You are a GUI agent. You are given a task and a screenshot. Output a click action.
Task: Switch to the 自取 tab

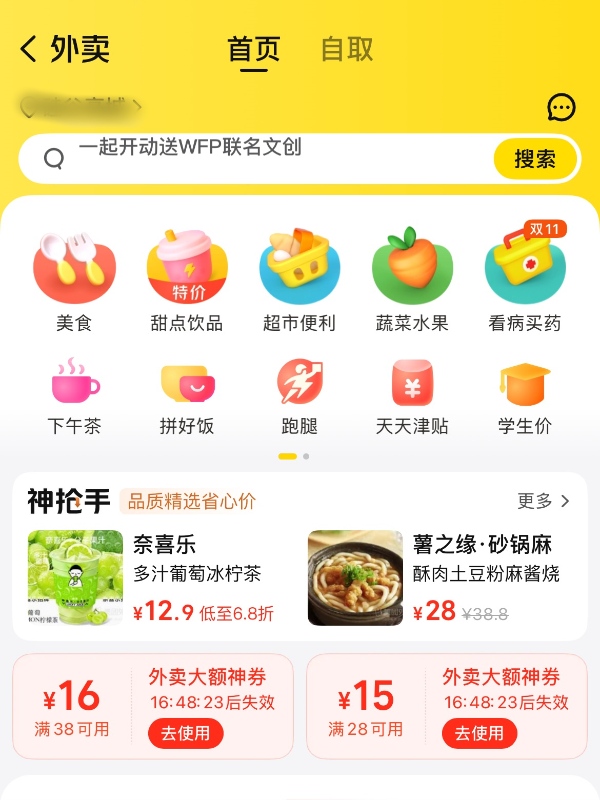tap(347, 49)
